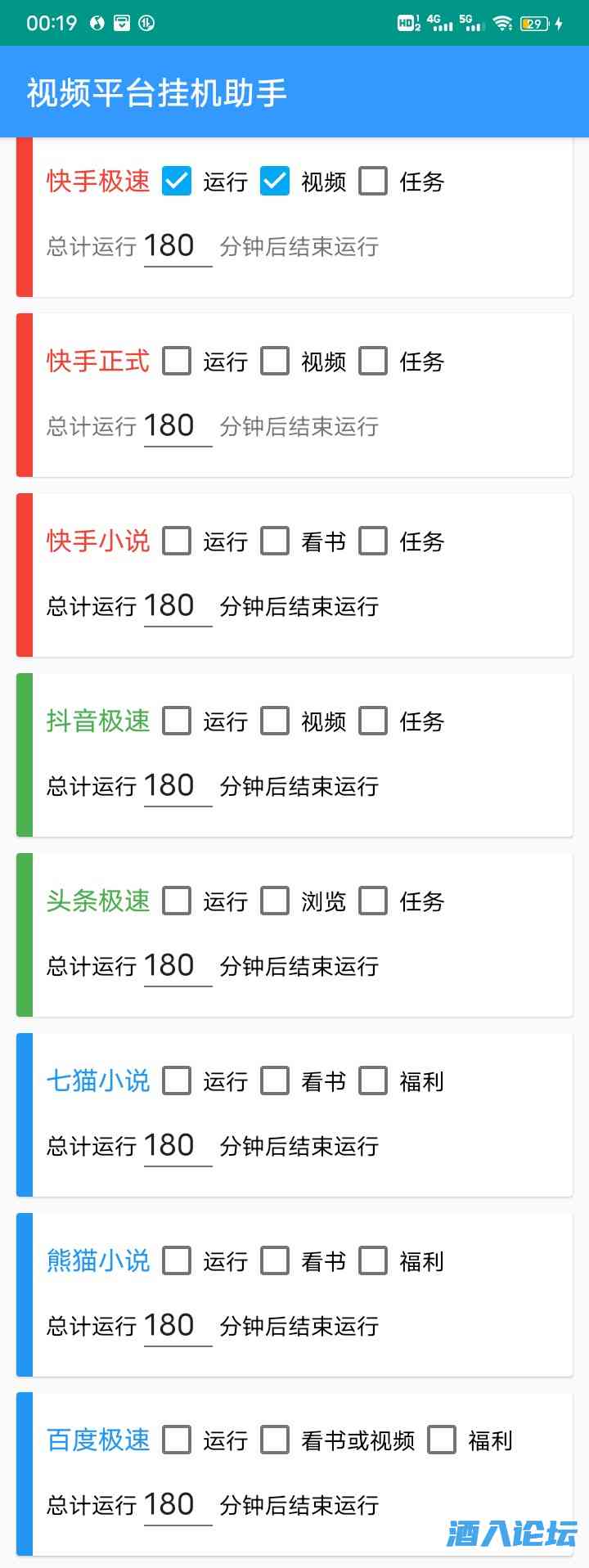Viewport: 589px width, 1568px height.
Task: Tap the 视频平台挂机助手 title bar
Action: coord(155,92)
